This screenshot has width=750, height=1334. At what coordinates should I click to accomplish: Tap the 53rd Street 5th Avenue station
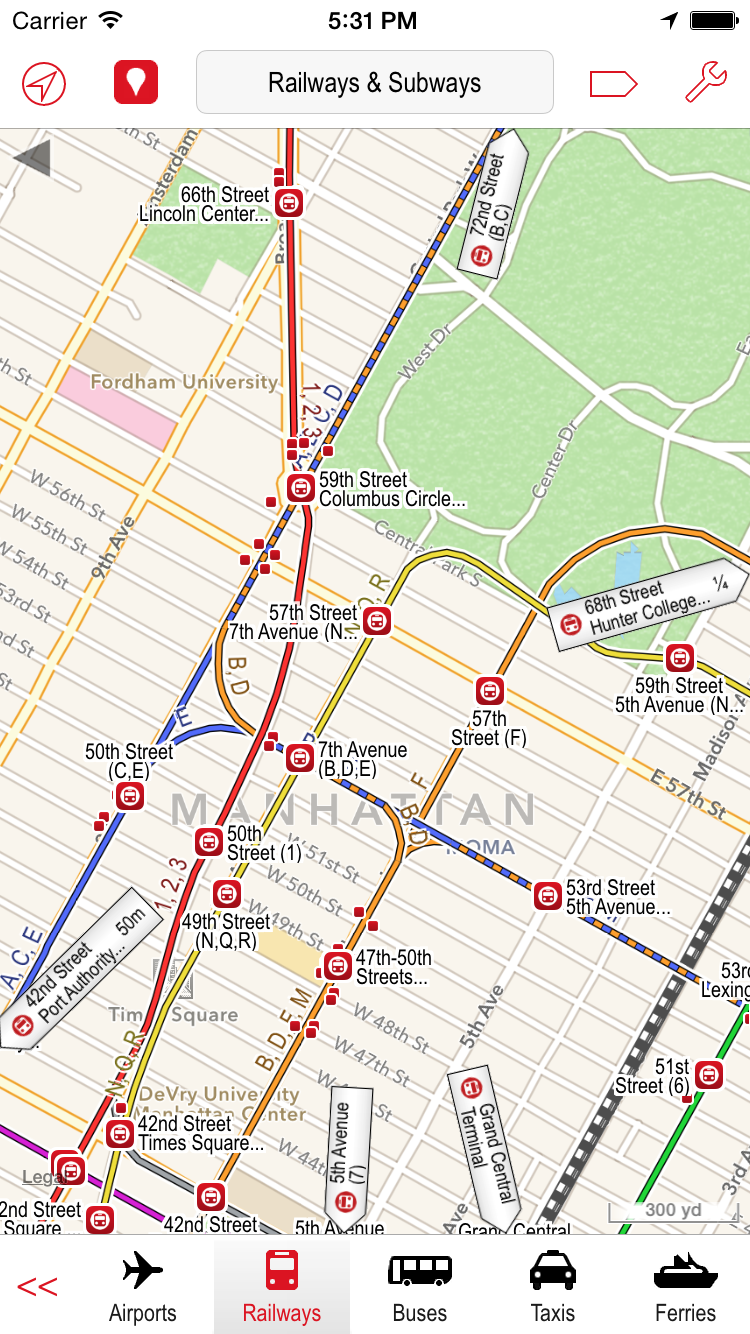coord(548,895)
